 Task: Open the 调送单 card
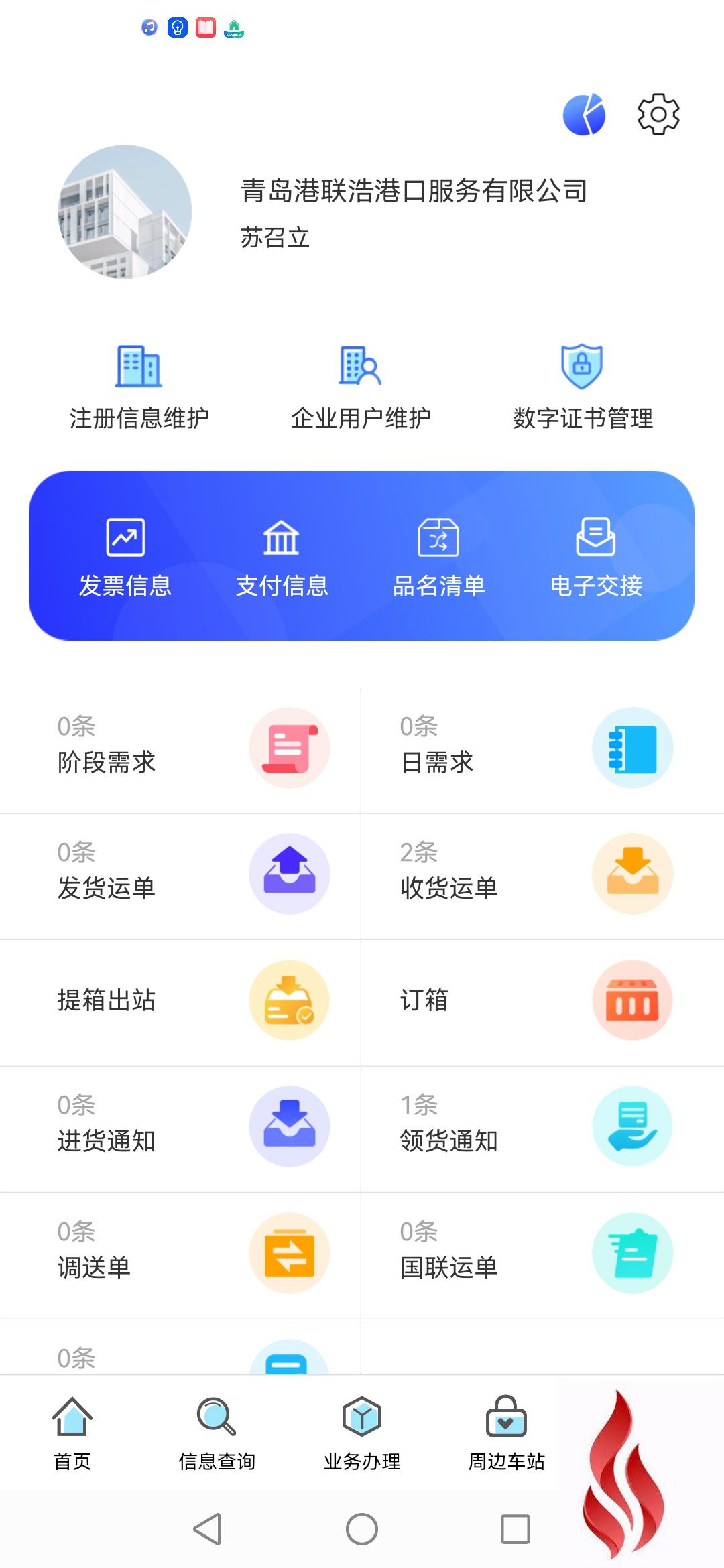point(180,1254)
